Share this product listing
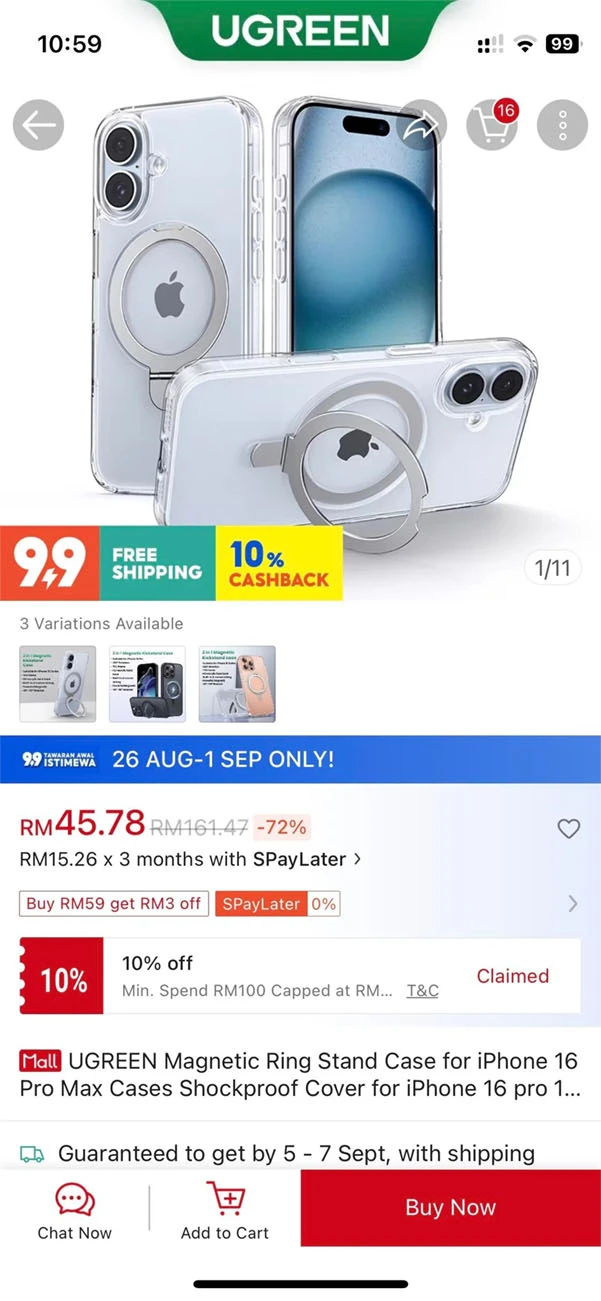601x1301 pixels. pyautogui.click(x=421, y=126)
